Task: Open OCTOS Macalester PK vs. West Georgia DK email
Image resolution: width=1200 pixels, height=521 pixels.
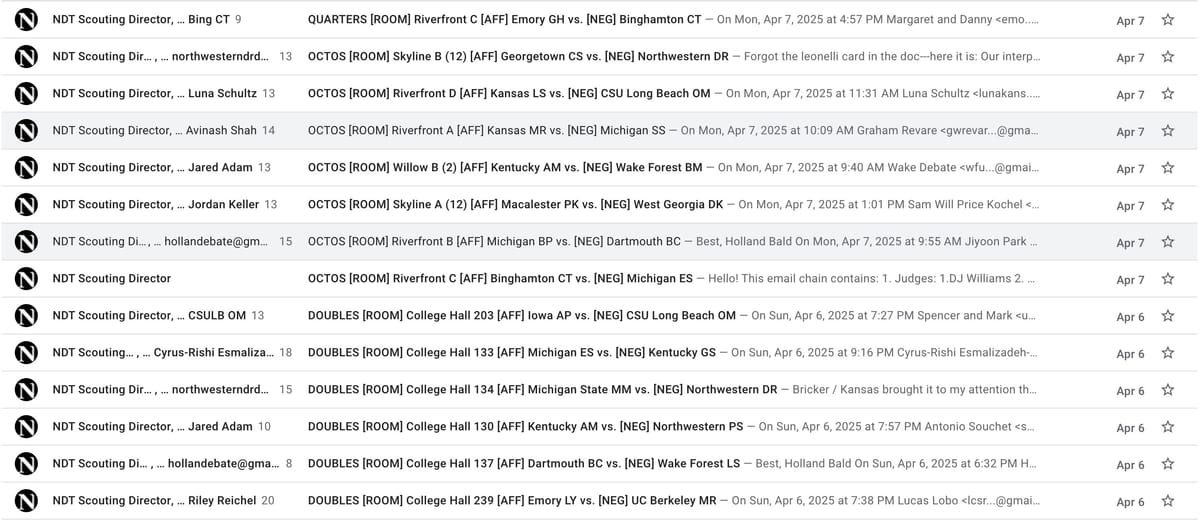Action: [x=515, y=205]
